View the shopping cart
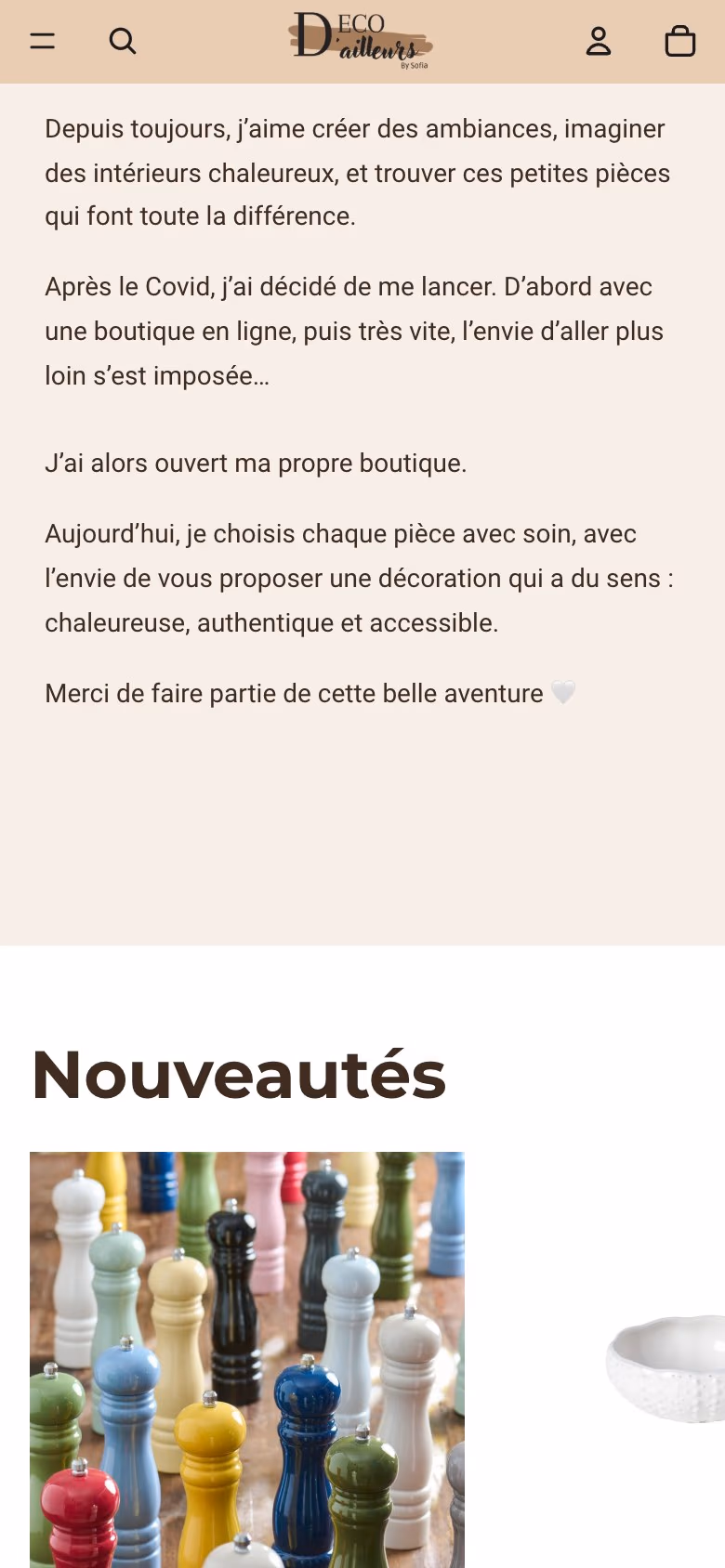Screen dimensions: 725x1568 coord(680,41)
